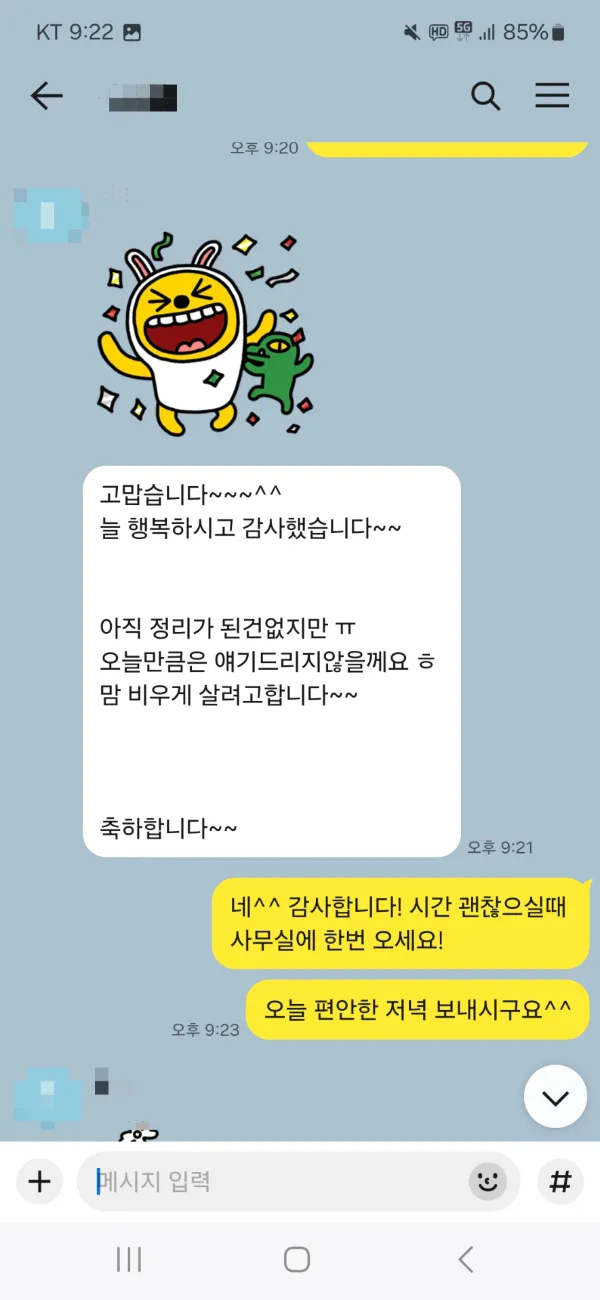Tap the system home button

coord(297,1259)
